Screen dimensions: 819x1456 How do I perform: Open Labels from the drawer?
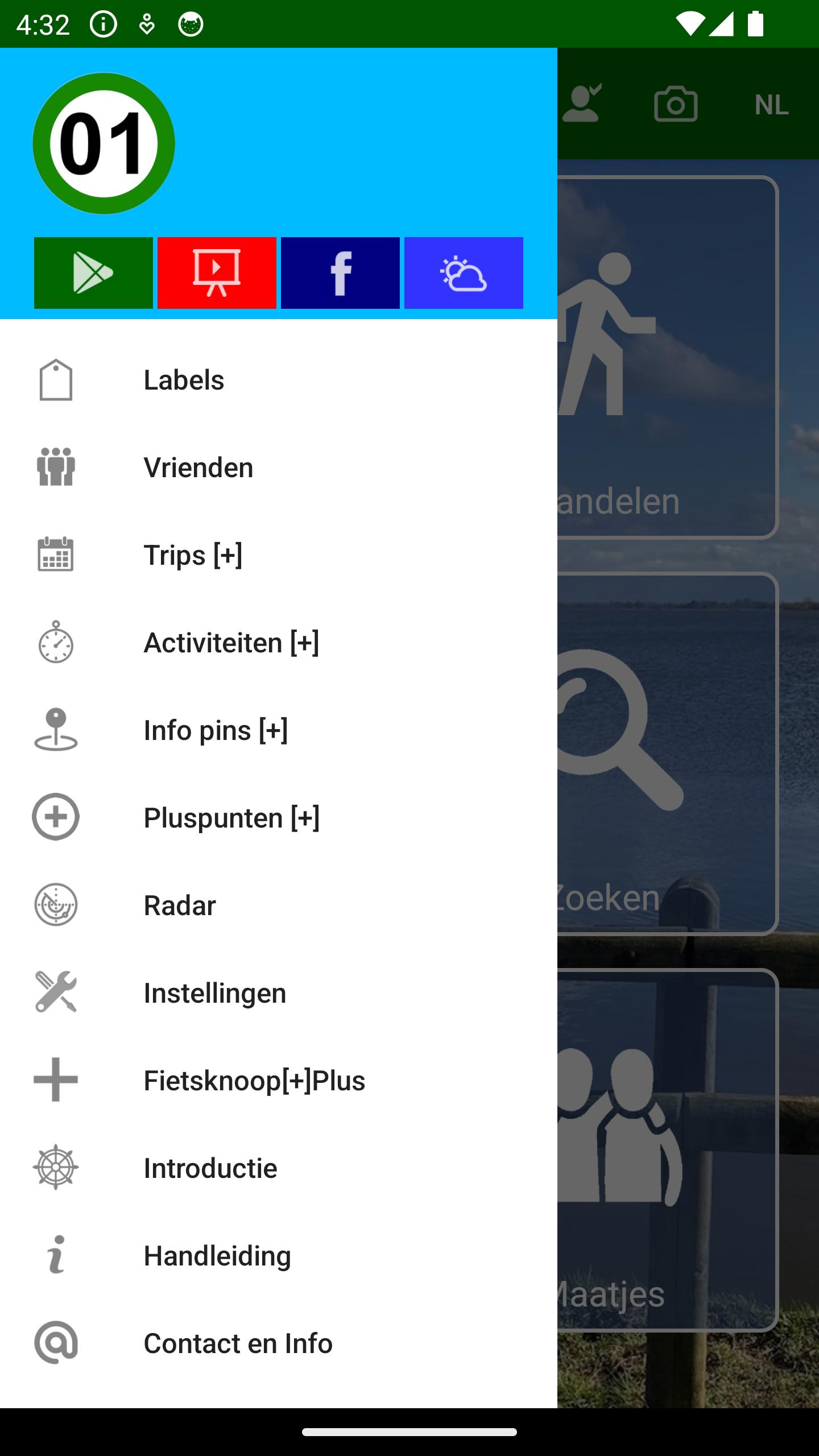tap(279, 380)
